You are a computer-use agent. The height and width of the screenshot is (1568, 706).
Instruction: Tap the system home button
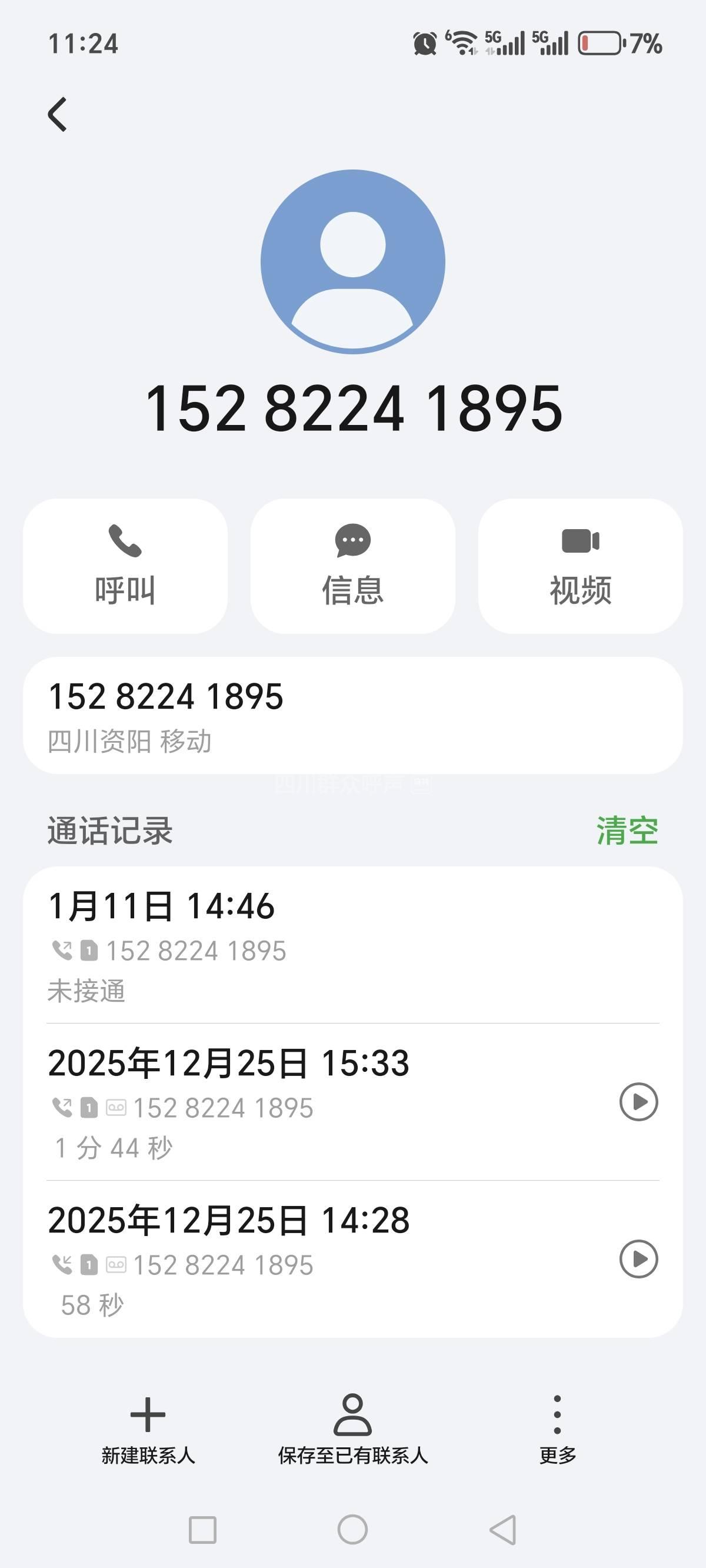click(353, 1530)
